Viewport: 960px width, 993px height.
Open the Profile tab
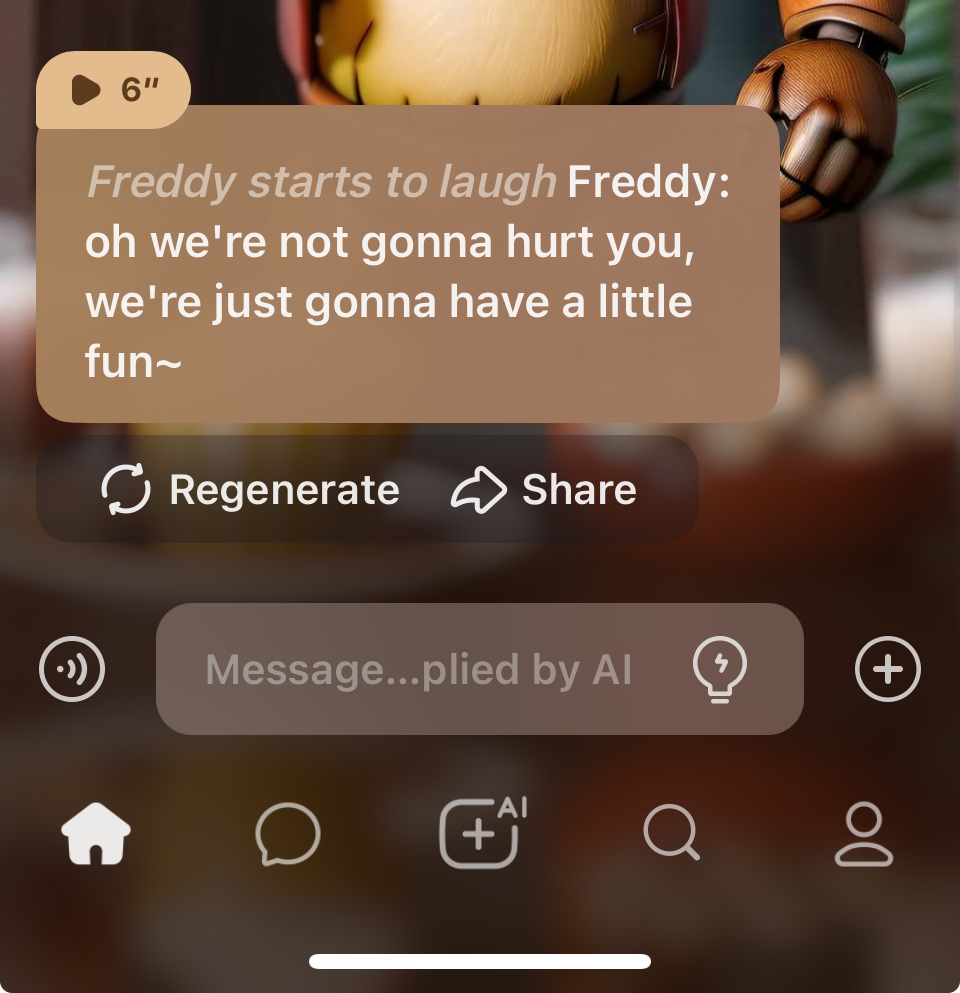pos(863,834)
